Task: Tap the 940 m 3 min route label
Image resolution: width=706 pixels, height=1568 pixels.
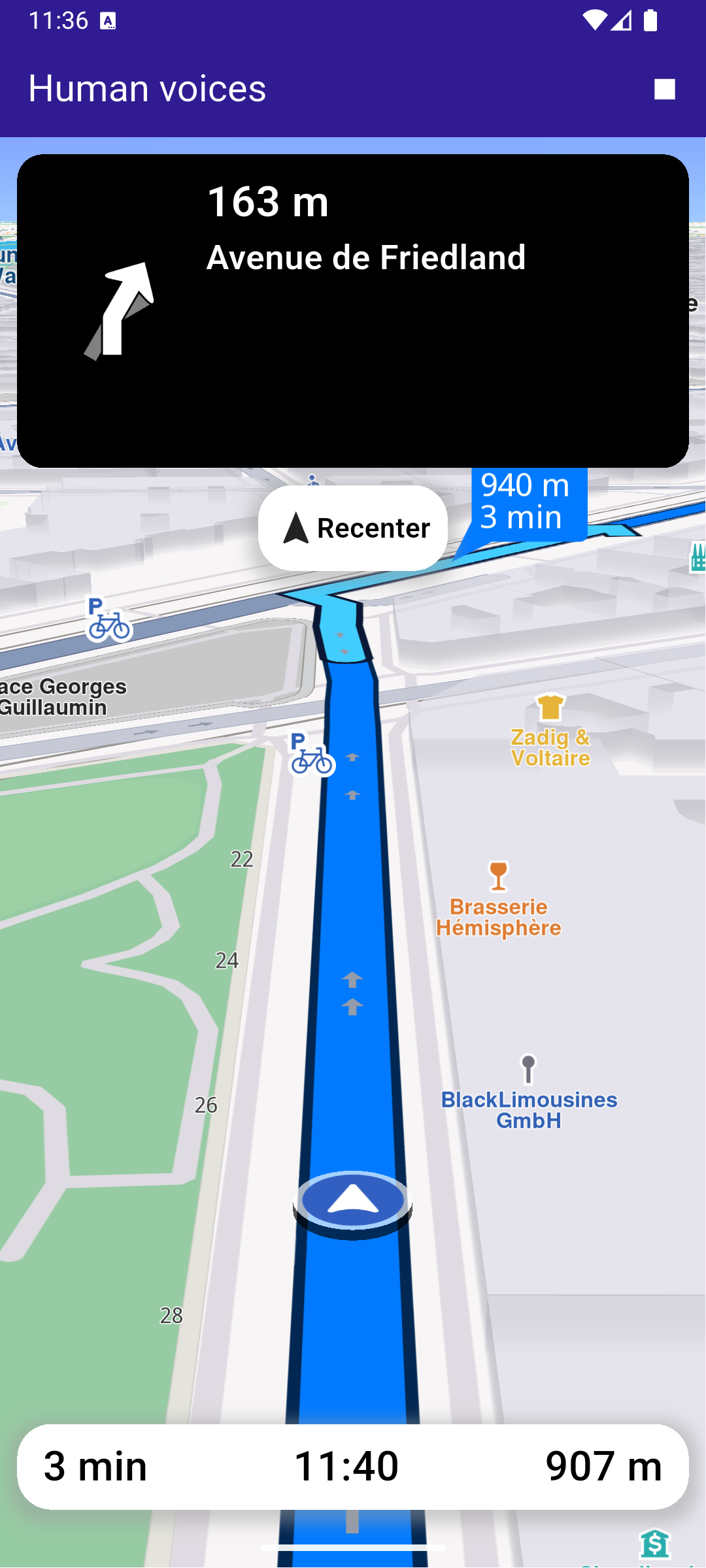Action: point(528,502)
